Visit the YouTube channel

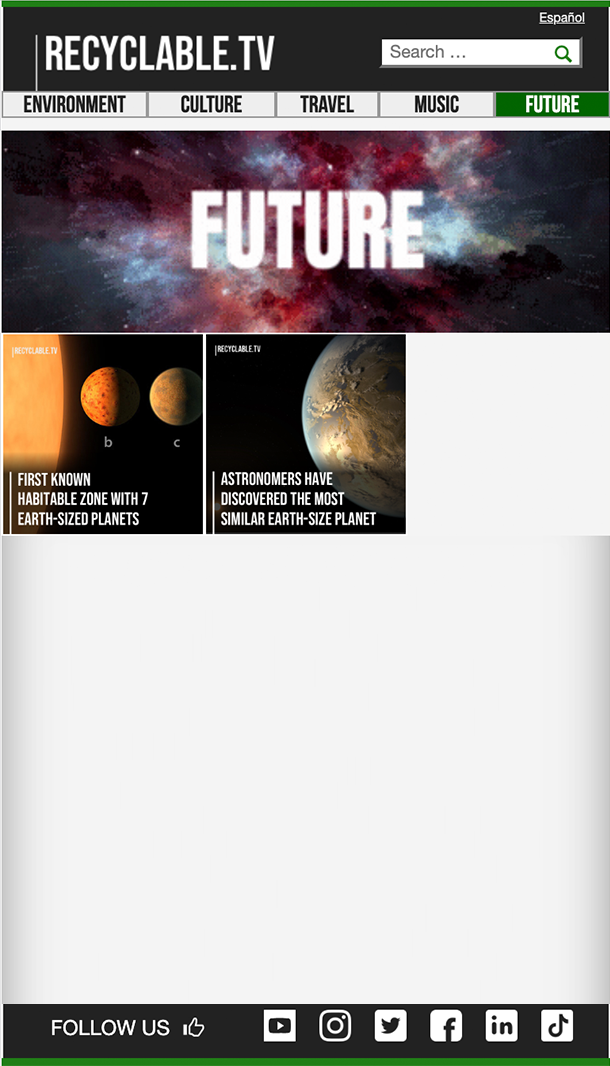280,1026
